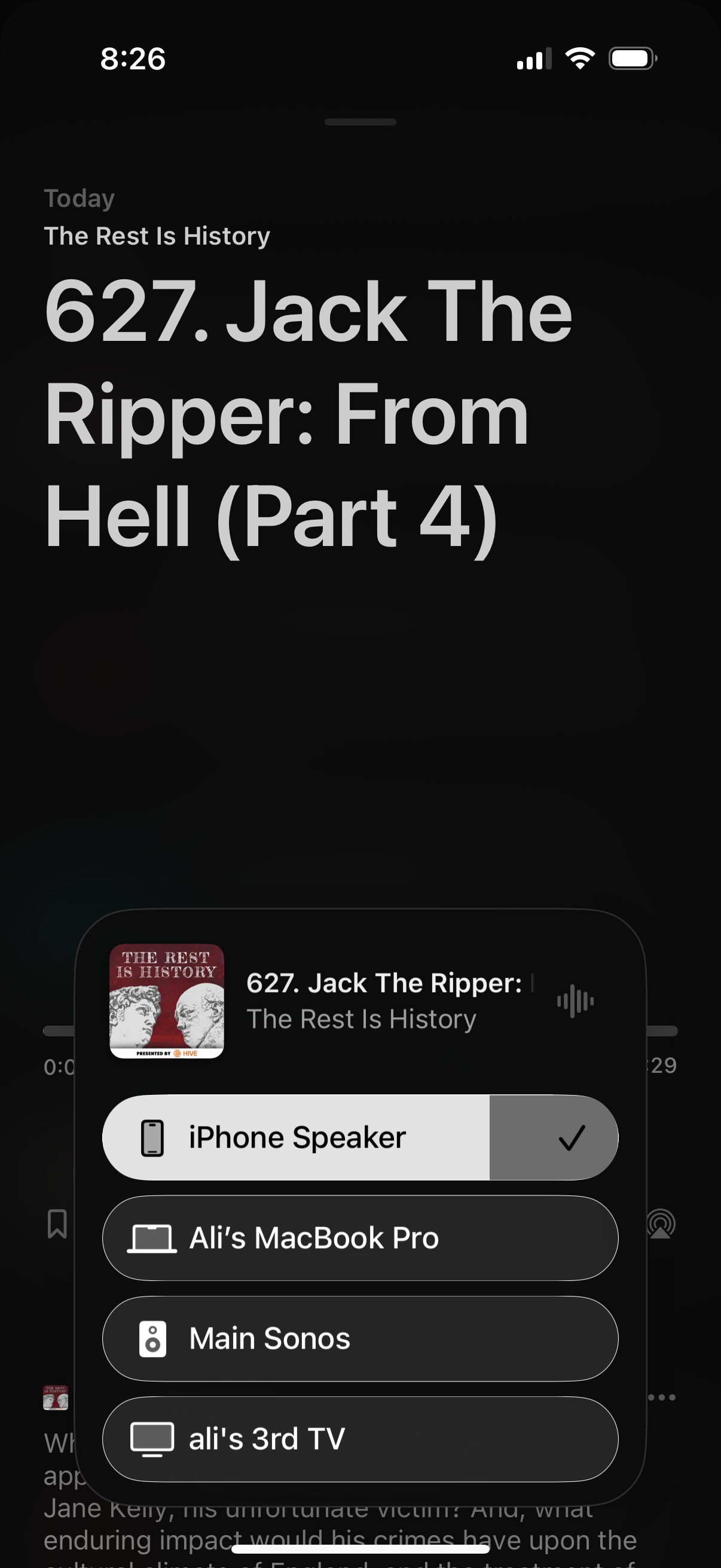The image size is (721, 1568).
Task: Route audio to Ali's MacBook Pro
Action: [360, 1238]
